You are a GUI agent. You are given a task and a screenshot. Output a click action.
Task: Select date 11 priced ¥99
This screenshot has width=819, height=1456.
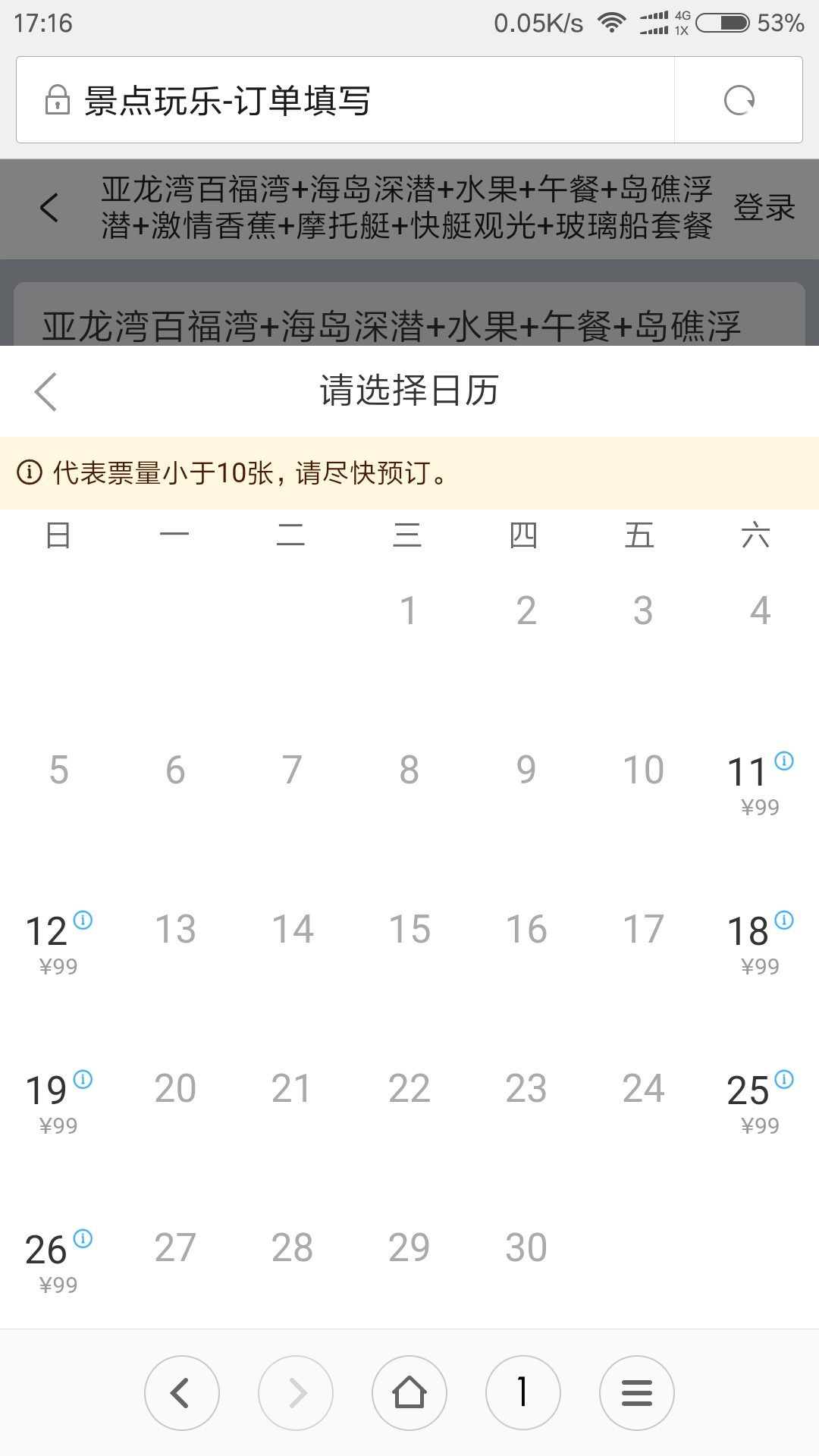(760, 785)
